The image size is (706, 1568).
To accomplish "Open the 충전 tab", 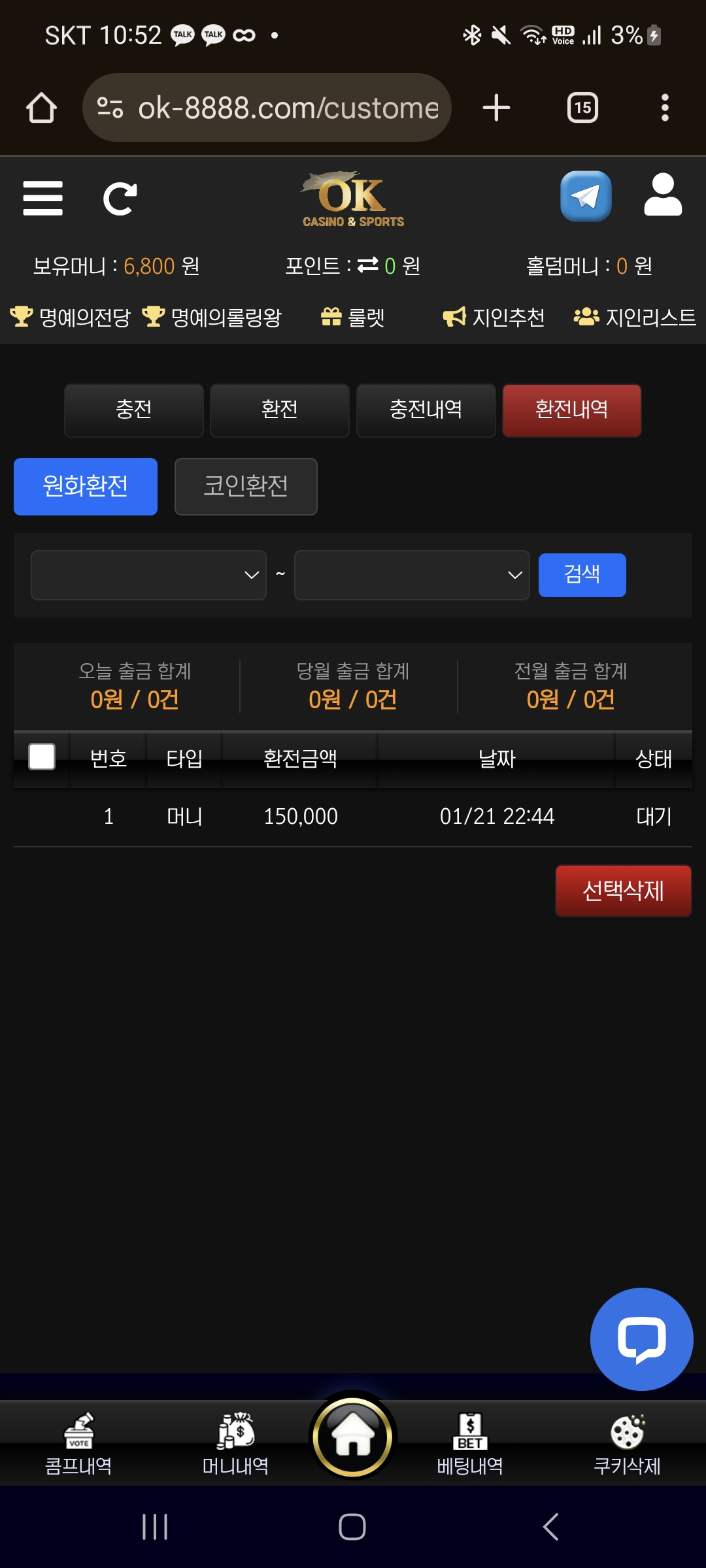I will click(133, 410).
